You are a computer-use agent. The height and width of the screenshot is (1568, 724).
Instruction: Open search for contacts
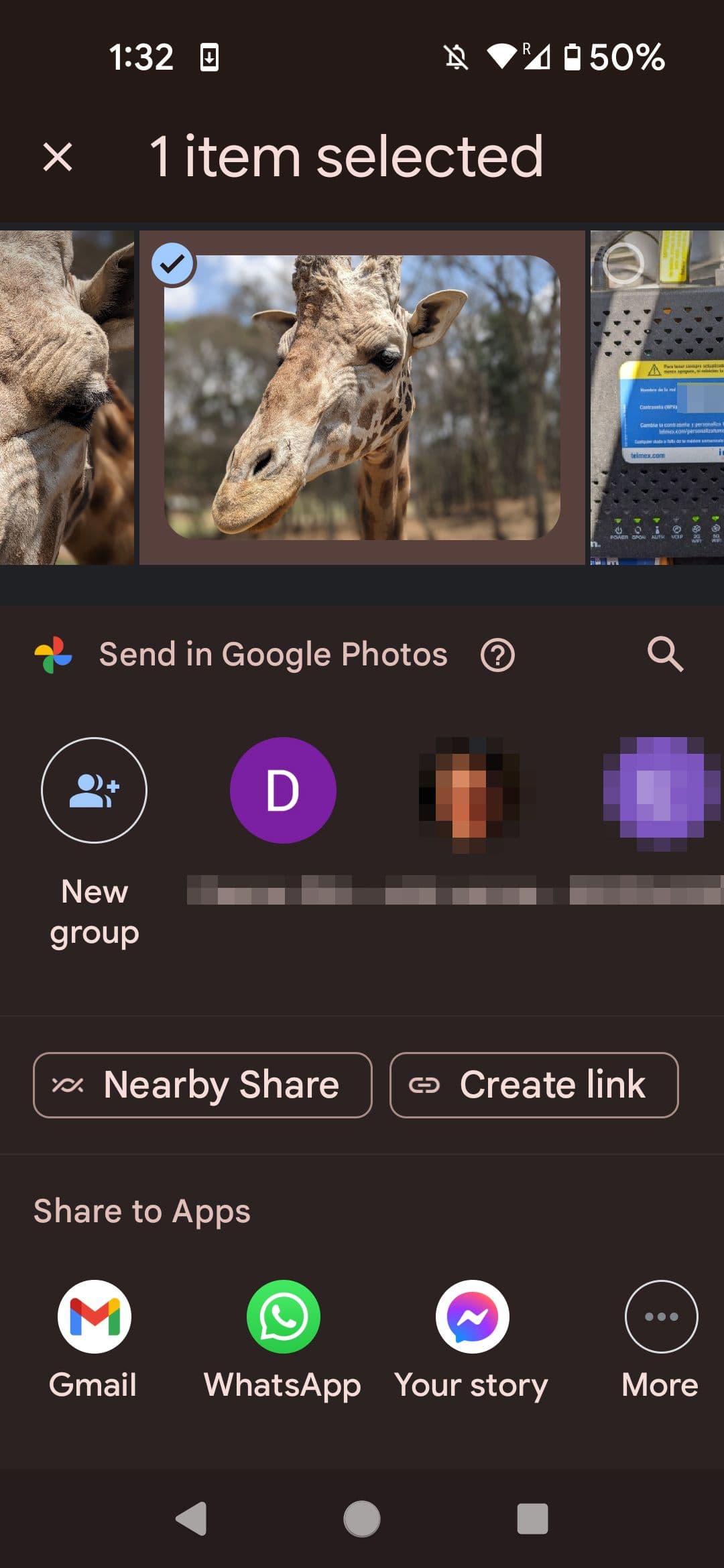coord(666,653)
